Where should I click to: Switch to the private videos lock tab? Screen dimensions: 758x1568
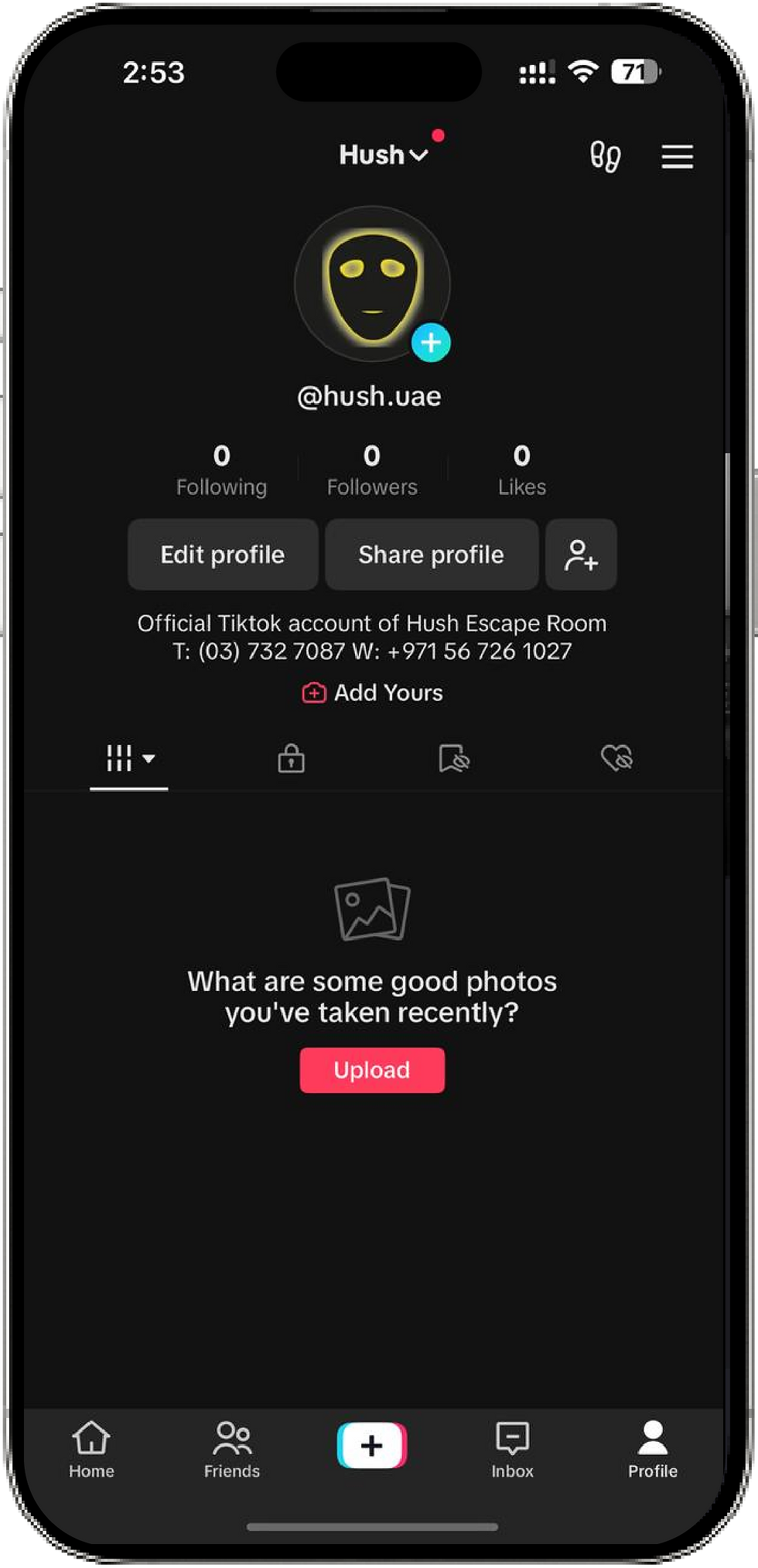point(291,759)
